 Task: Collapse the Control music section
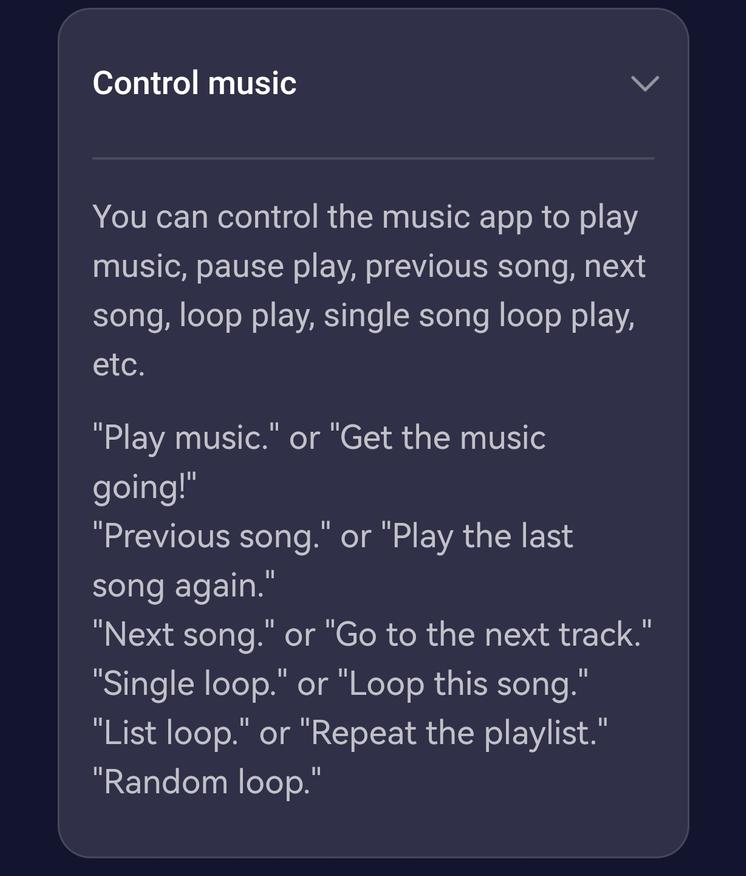pyautogui.click(x=645, y=83)
